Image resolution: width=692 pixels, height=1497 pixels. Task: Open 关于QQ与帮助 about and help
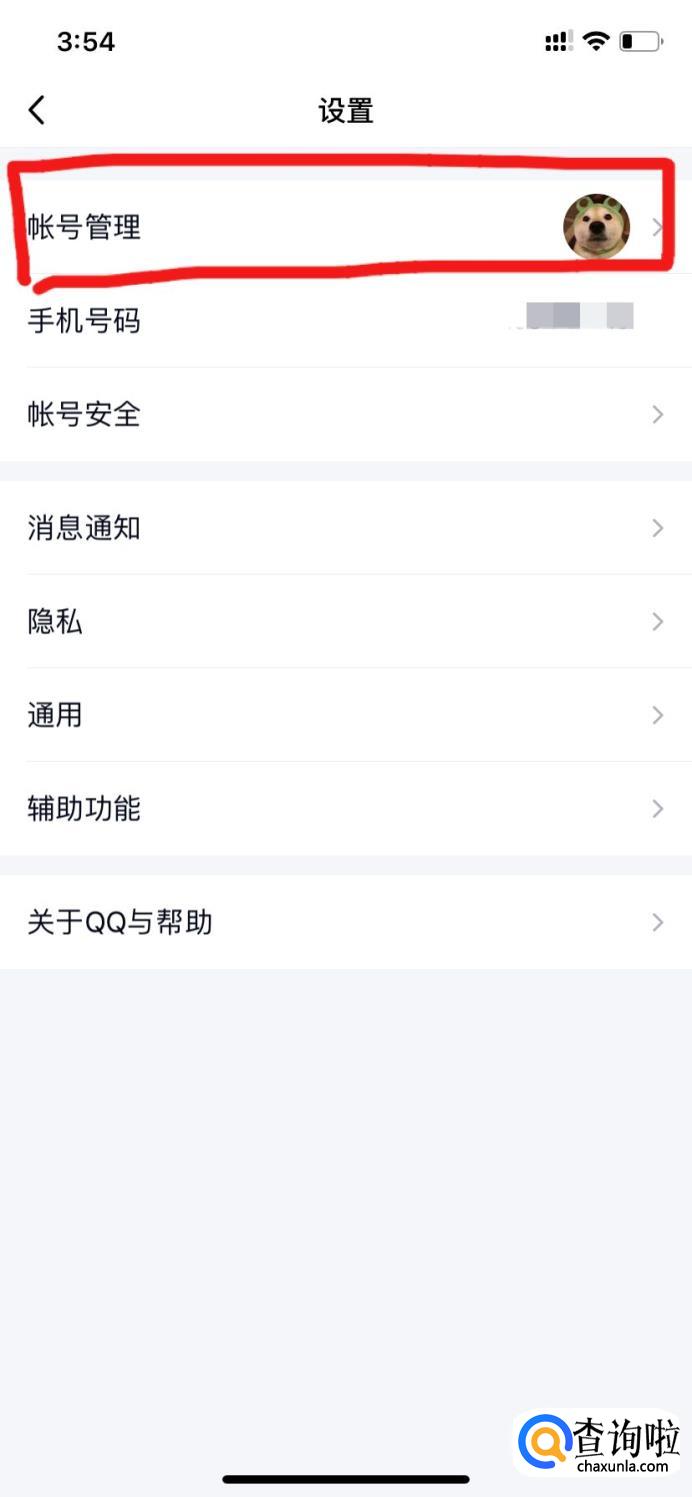345,922
